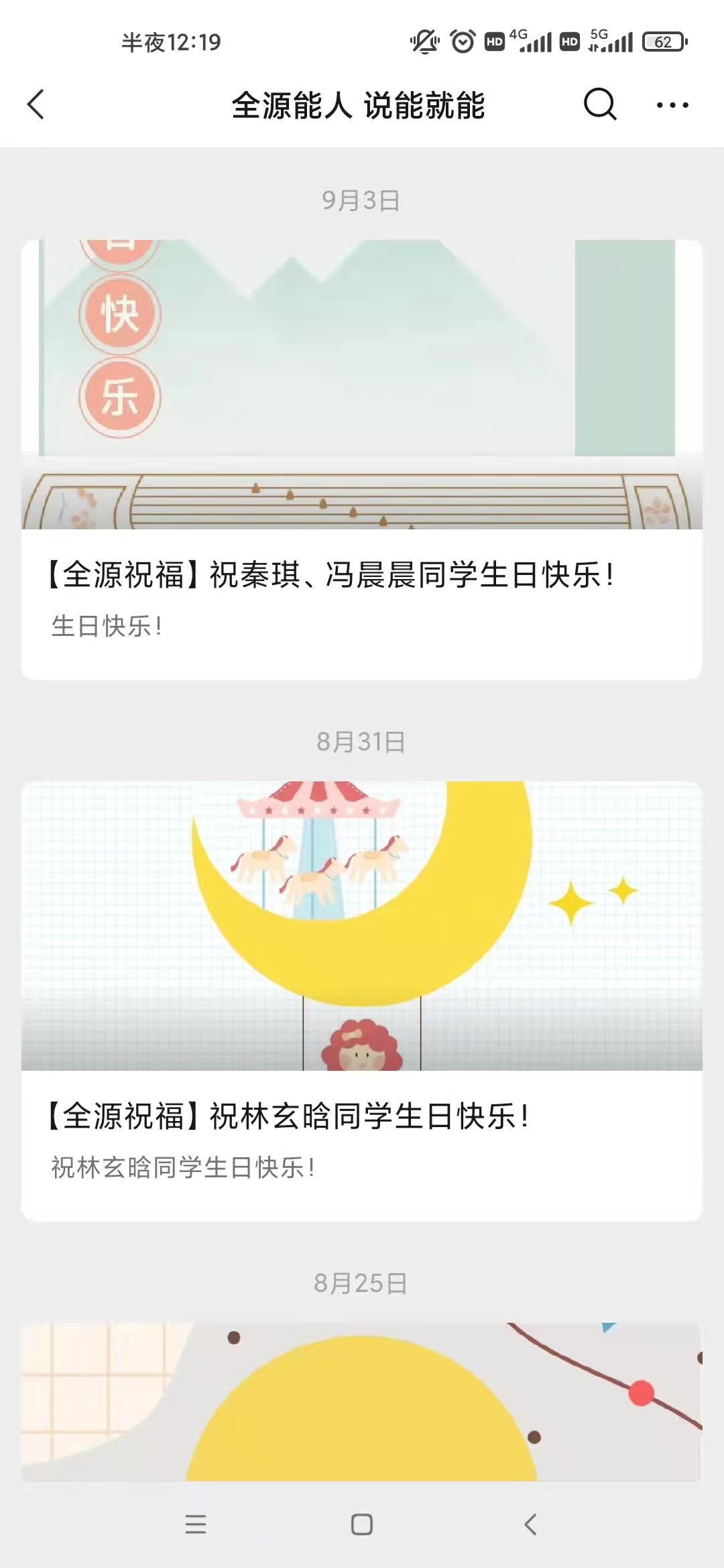
Task: Open the three-dot more options menu
Action: pyautogui.click(x=672, y=105)
